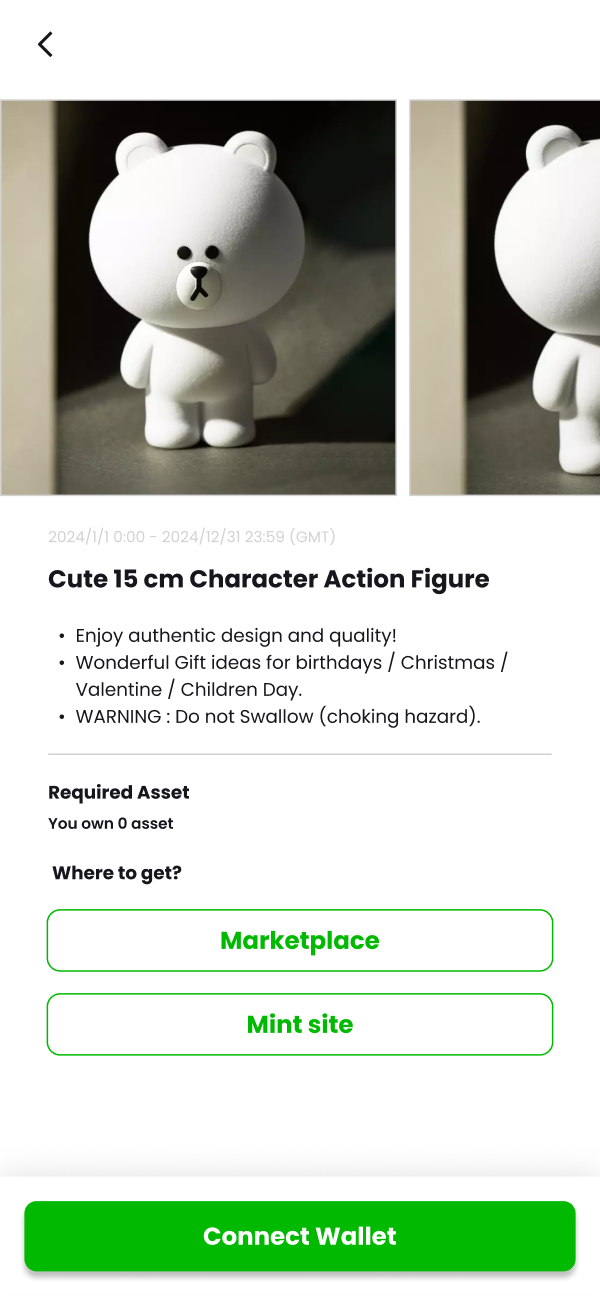The image size is (600, 1296).
Task: Tap the Connect Wallet button
Action: tap(300, 1236)
